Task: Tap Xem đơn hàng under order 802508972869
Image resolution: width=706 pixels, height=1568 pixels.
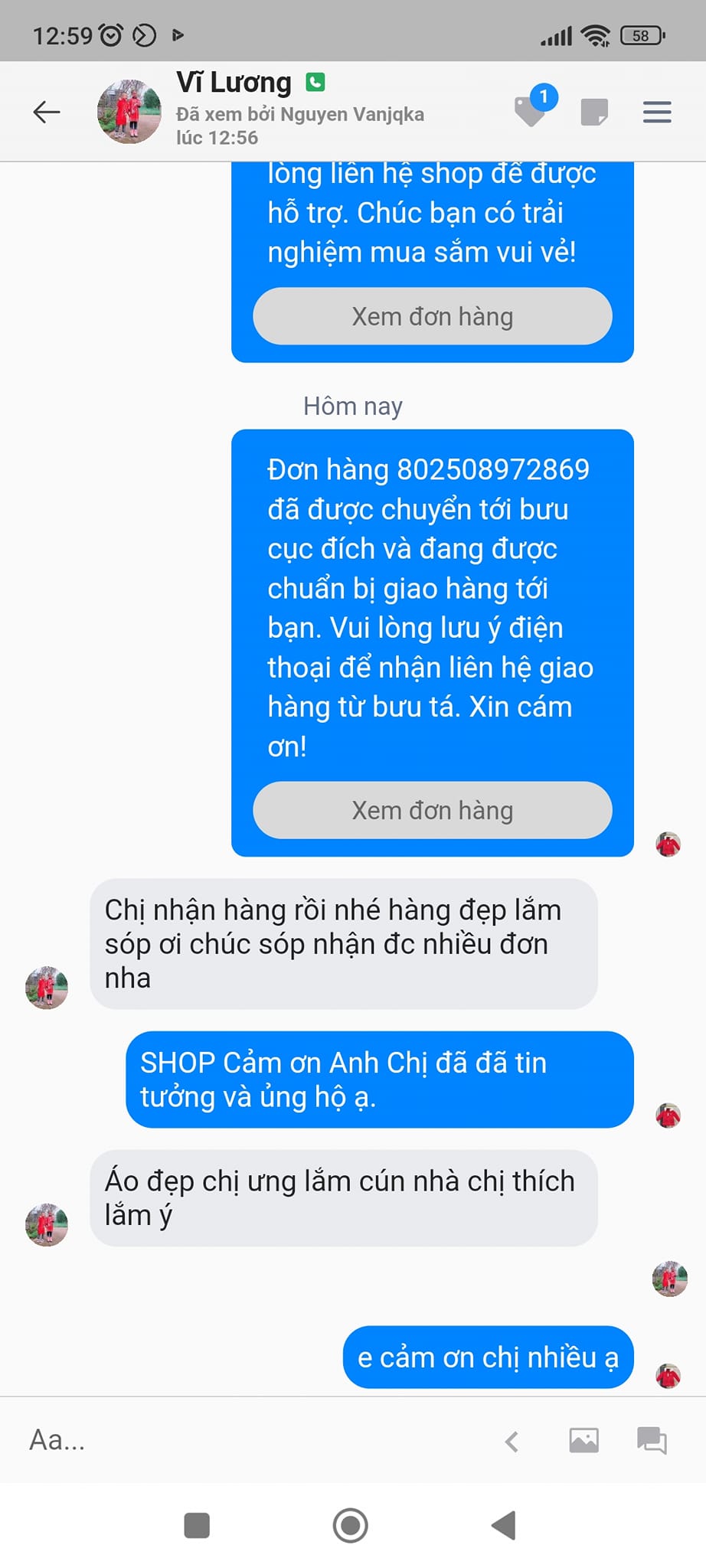Action: [x=433, y=810]
